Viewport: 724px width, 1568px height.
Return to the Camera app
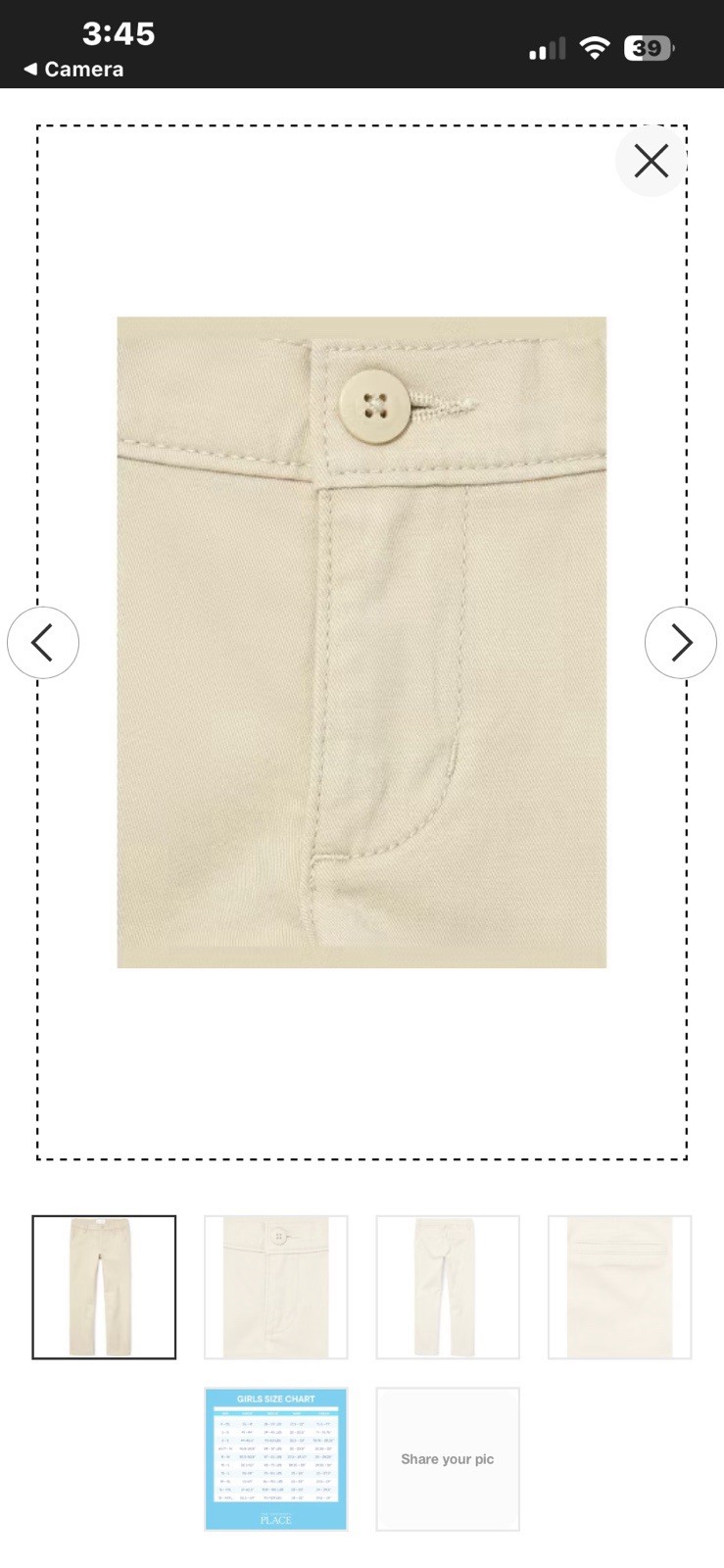coord(73,70)
